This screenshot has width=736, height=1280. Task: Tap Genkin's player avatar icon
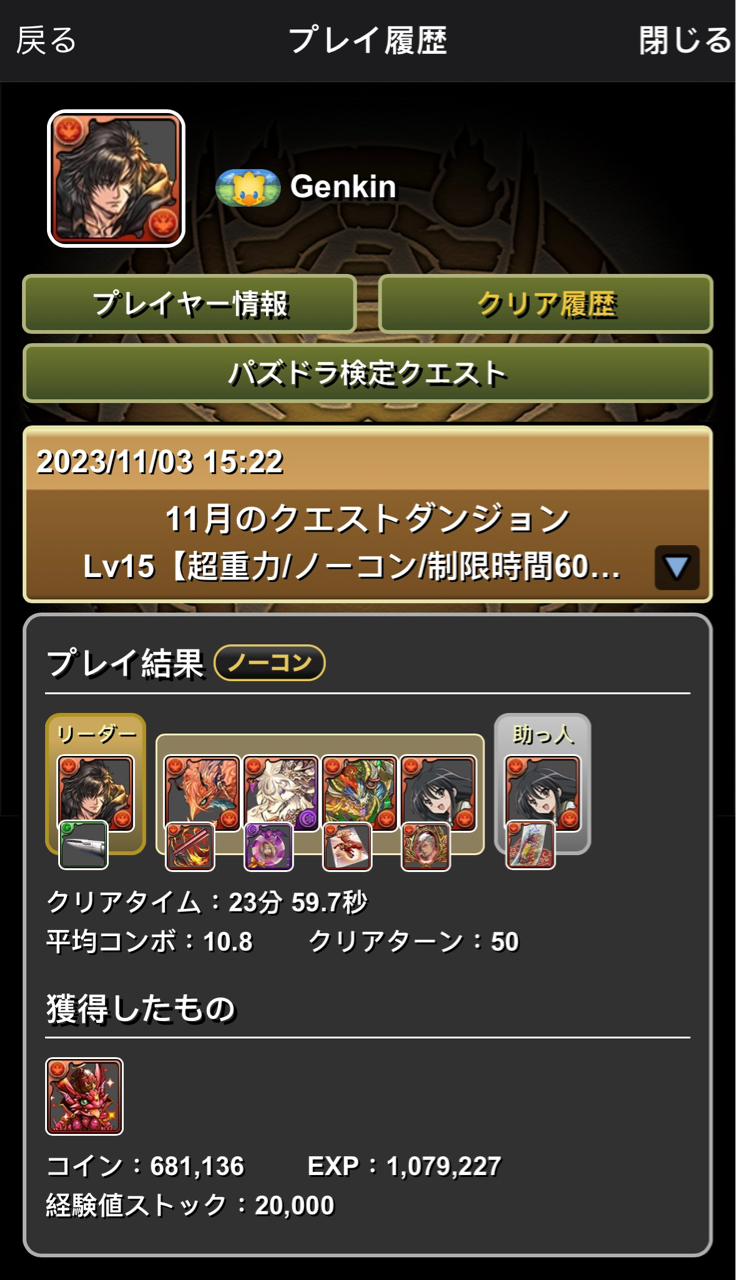[x=116, y=178]
